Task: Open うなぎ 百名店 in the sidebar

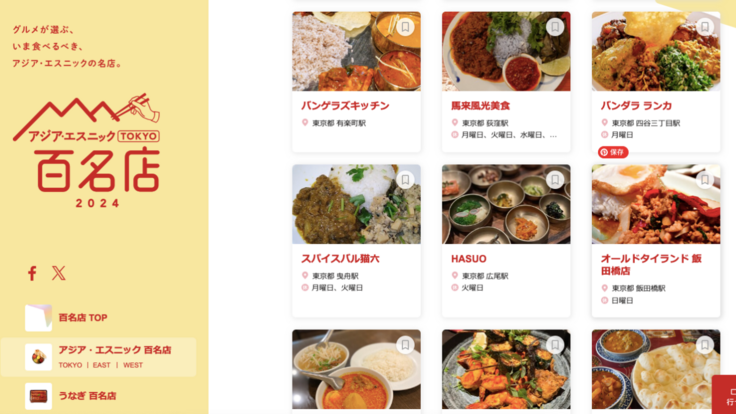Action: (87, 396)
